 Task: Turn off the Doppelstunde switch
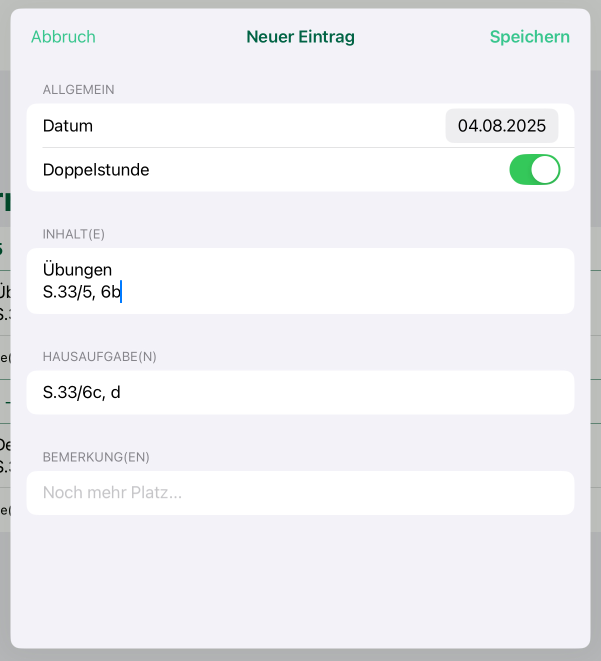coord(534,170)
